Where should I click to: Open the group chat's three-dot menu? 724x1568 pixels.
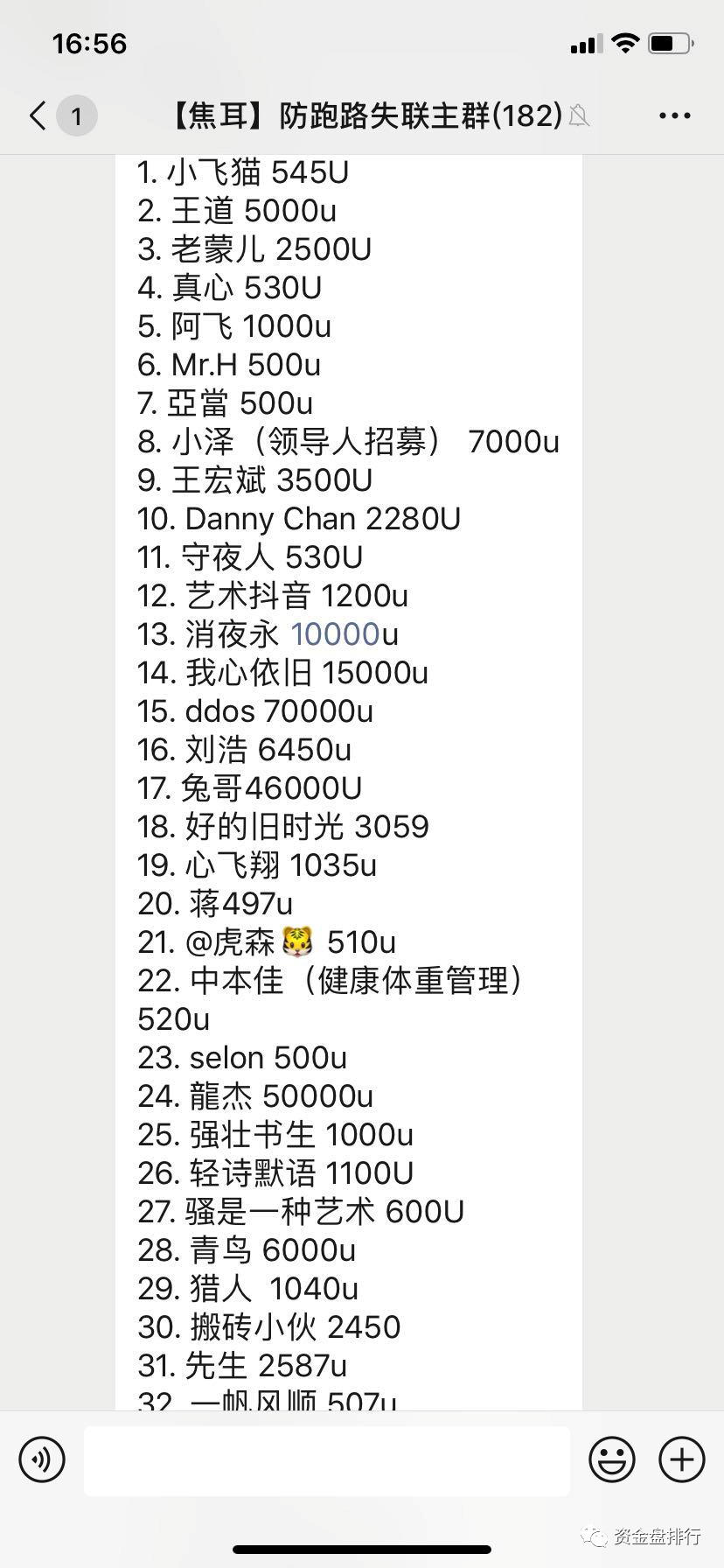(x=674, y=115)
